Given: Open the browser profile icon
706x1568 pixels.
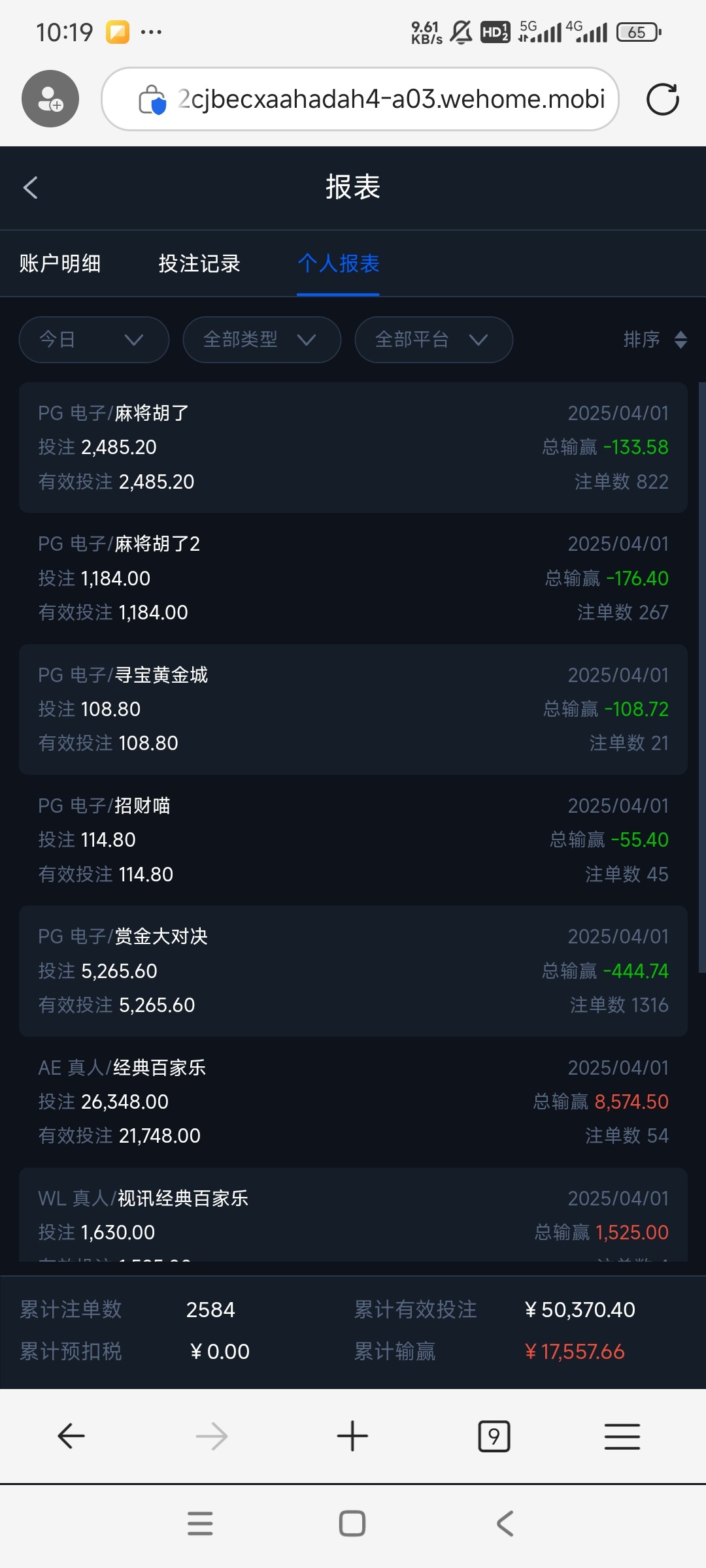Looking at the screenshot, I should [50, 99].
